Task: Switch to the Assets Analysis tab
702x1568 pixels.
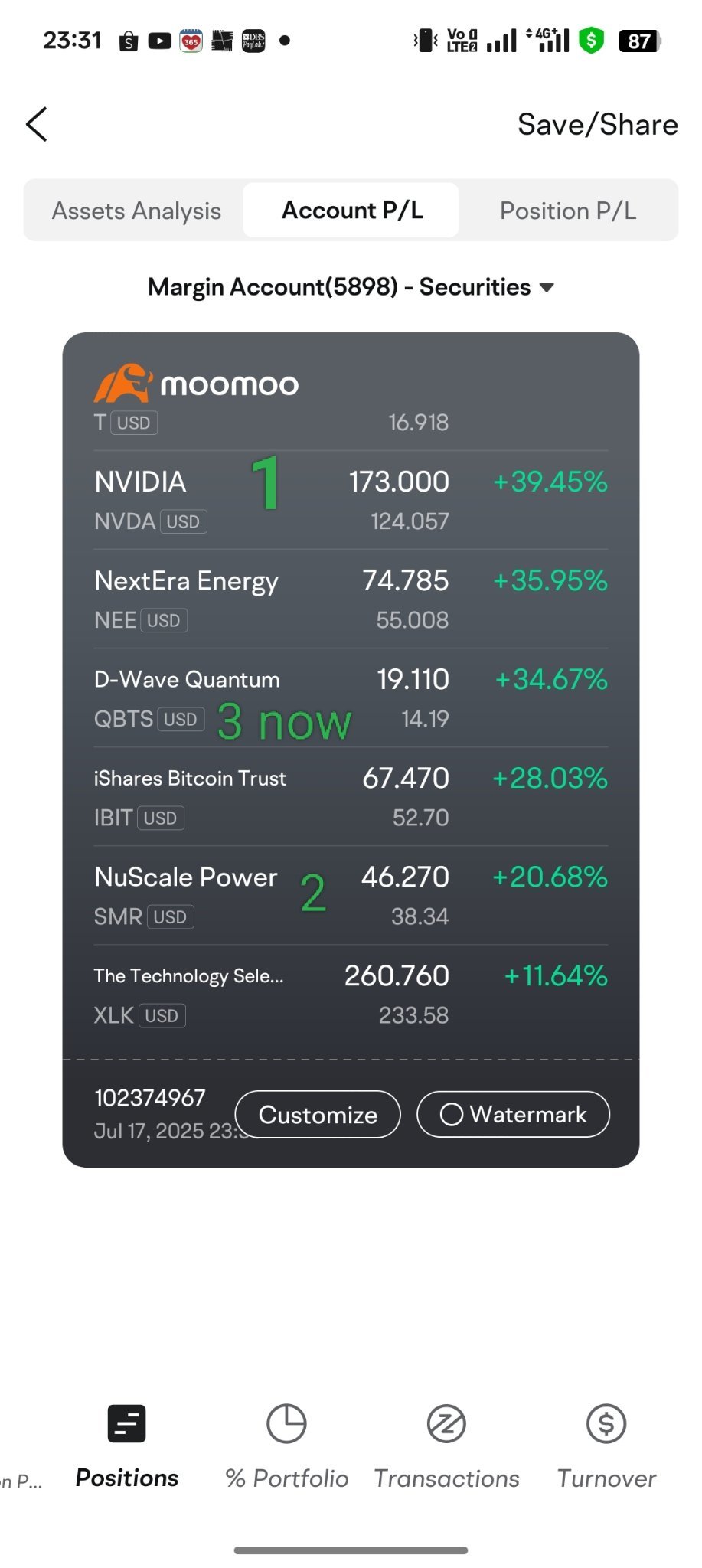Action: (136, 211)
